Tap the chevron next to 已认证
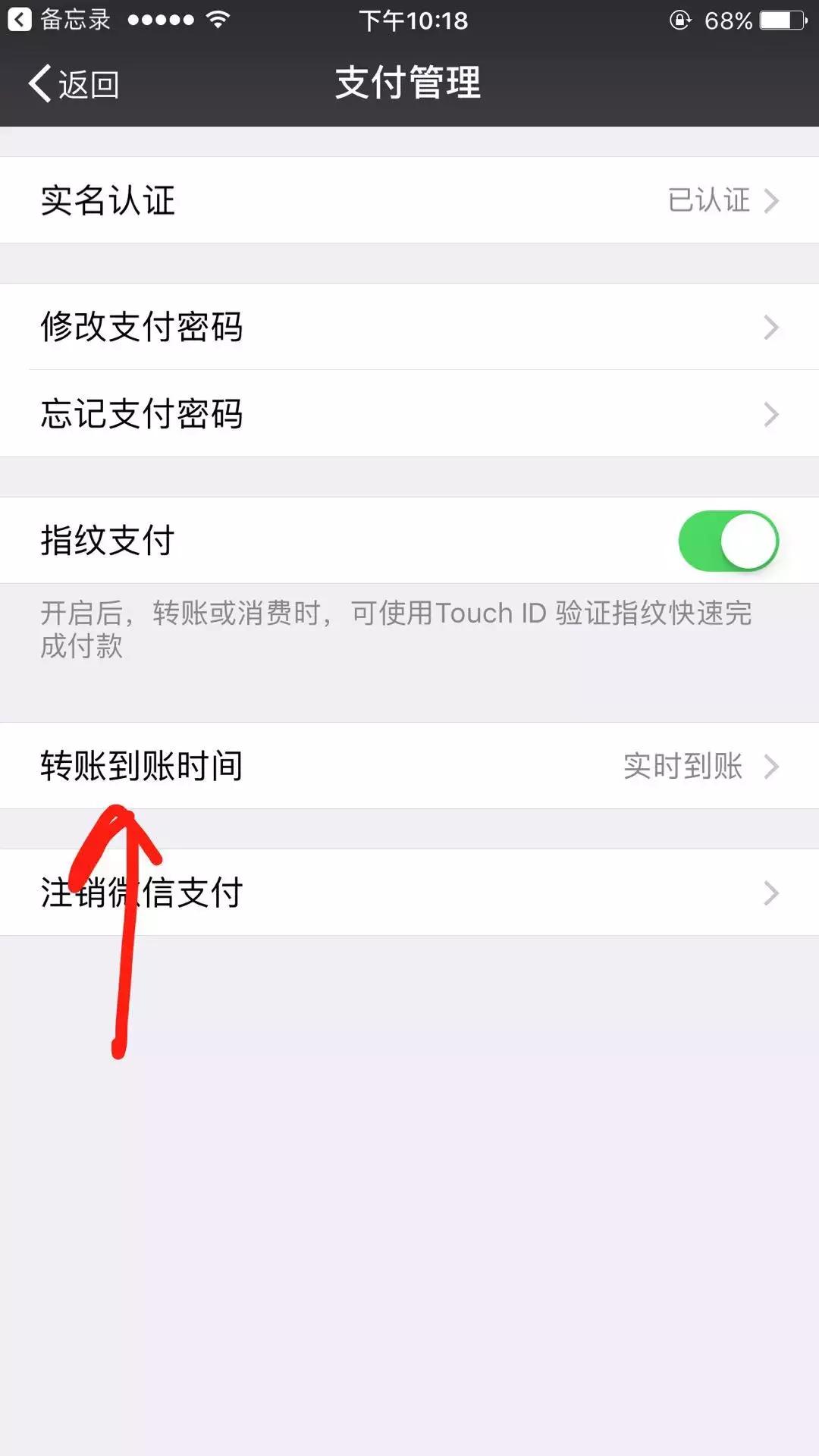 pyautogui.click(x=773, y=200)
